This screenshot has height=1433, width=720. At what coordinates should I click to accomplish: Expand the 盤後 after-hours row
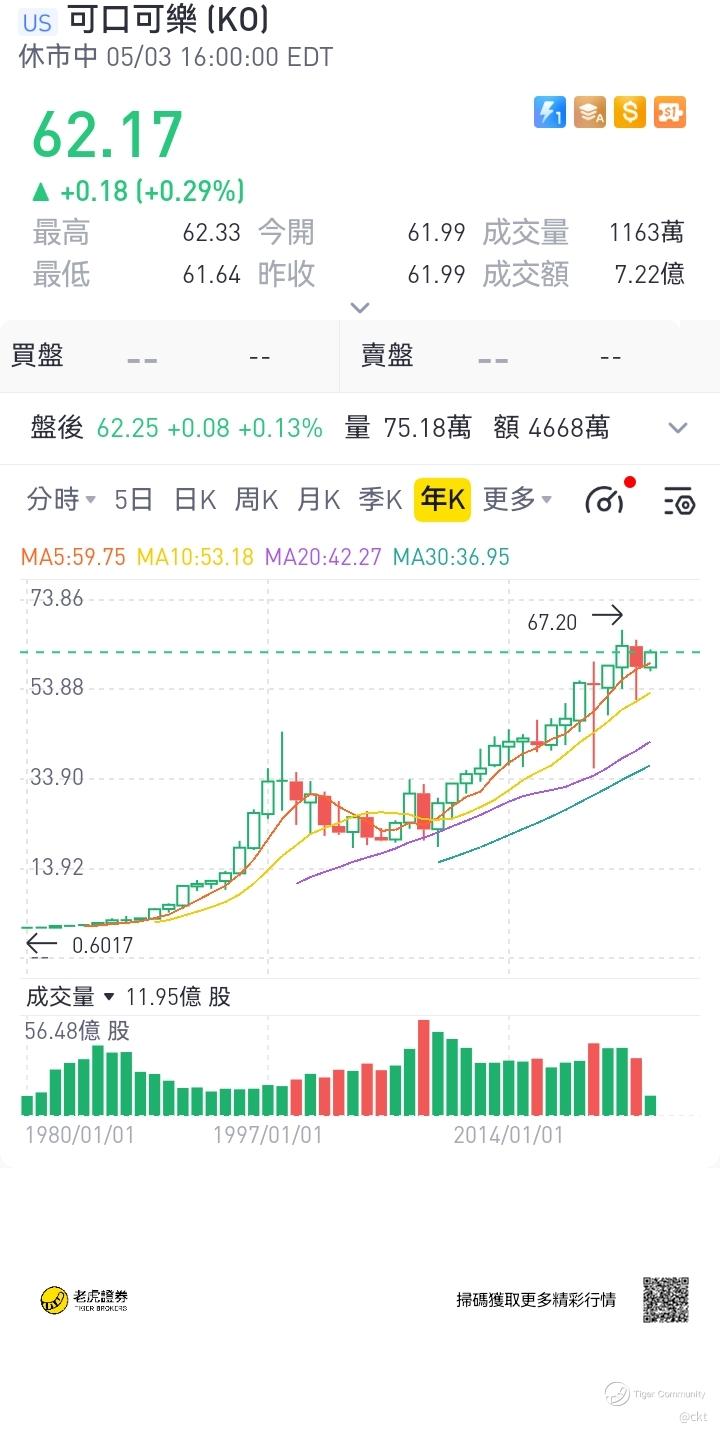[x=677, y=428]
